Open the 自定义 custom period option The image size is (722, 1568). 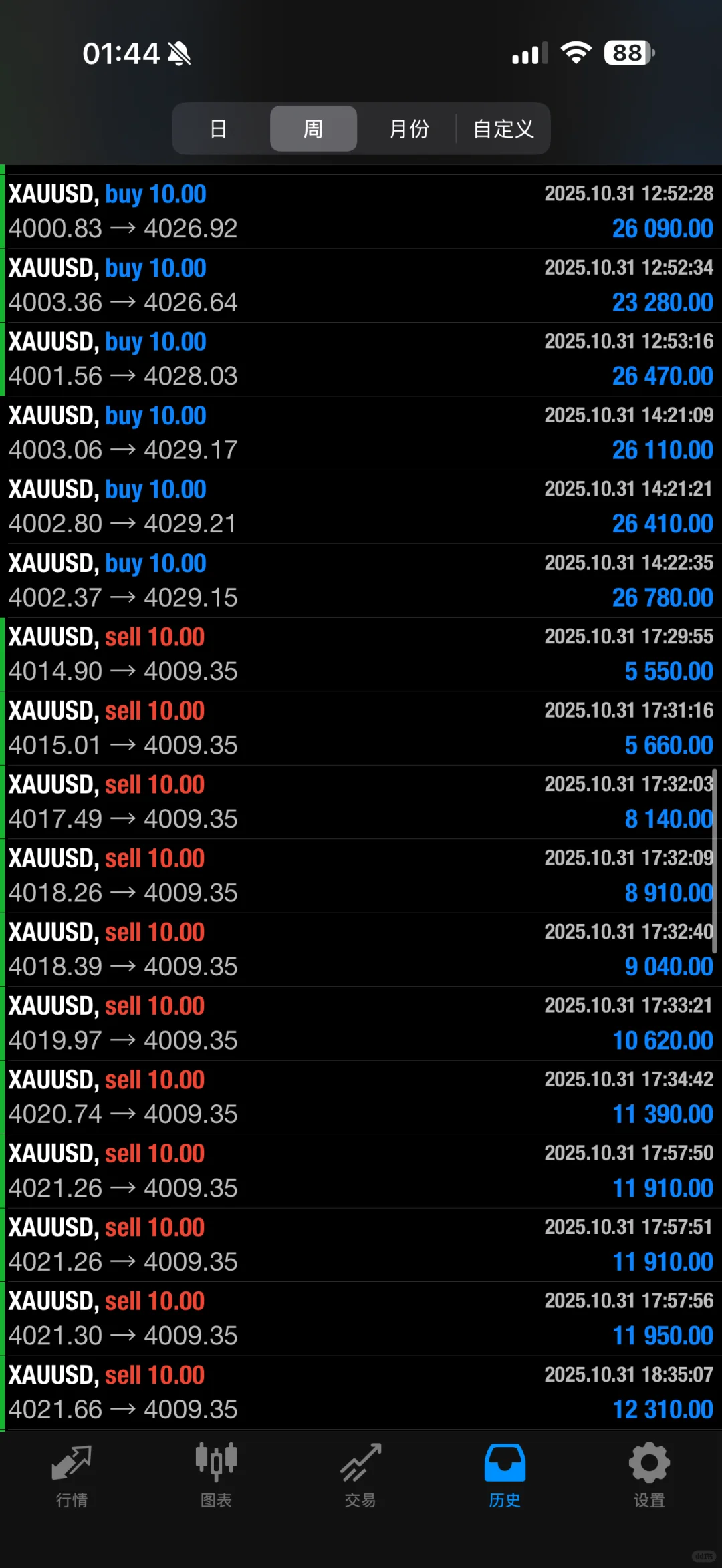tap(503, 128)
